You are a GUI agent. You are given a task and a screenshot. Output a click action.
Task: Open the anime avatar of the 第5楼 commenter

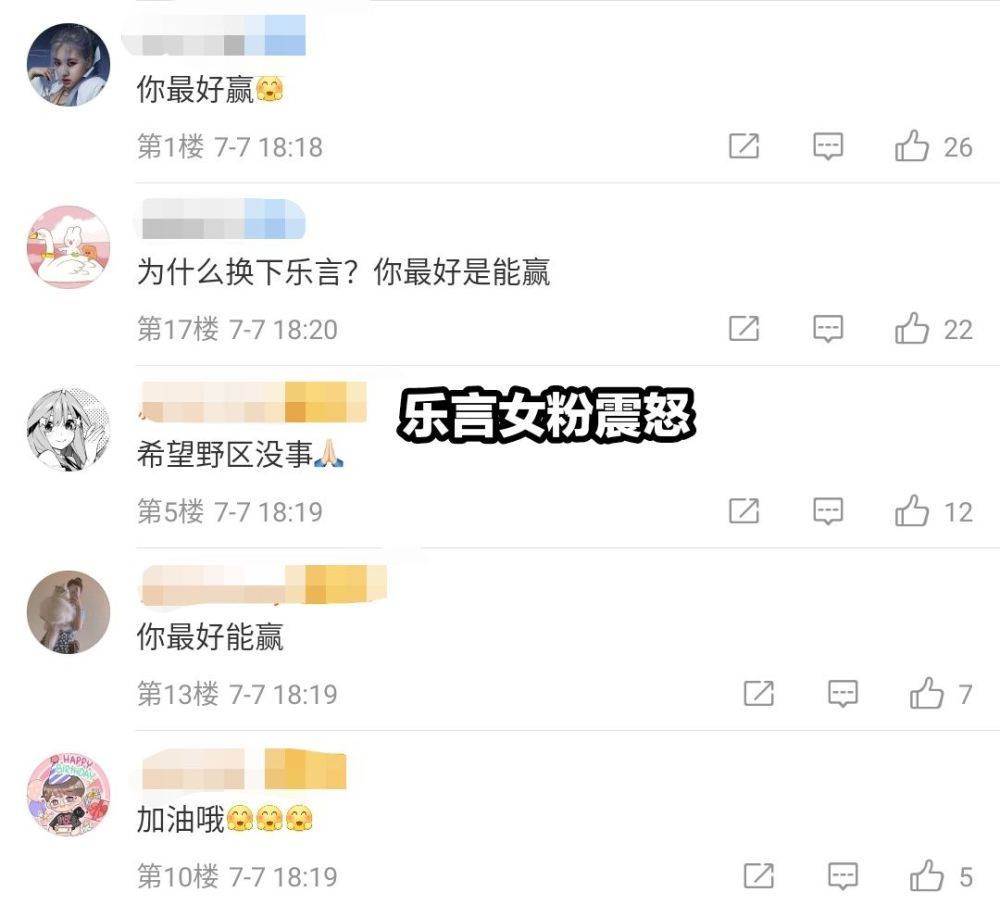pos(68,429)
